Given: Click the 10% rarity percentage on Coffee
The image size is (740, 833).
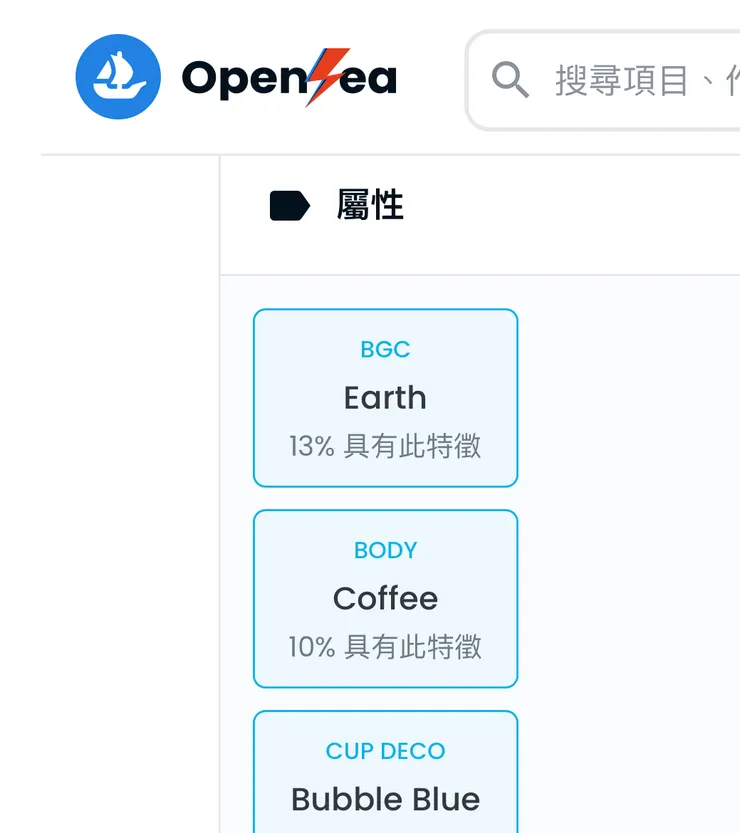Looking at the screenshot, I should pyautogui.click(x=385, y=646).
